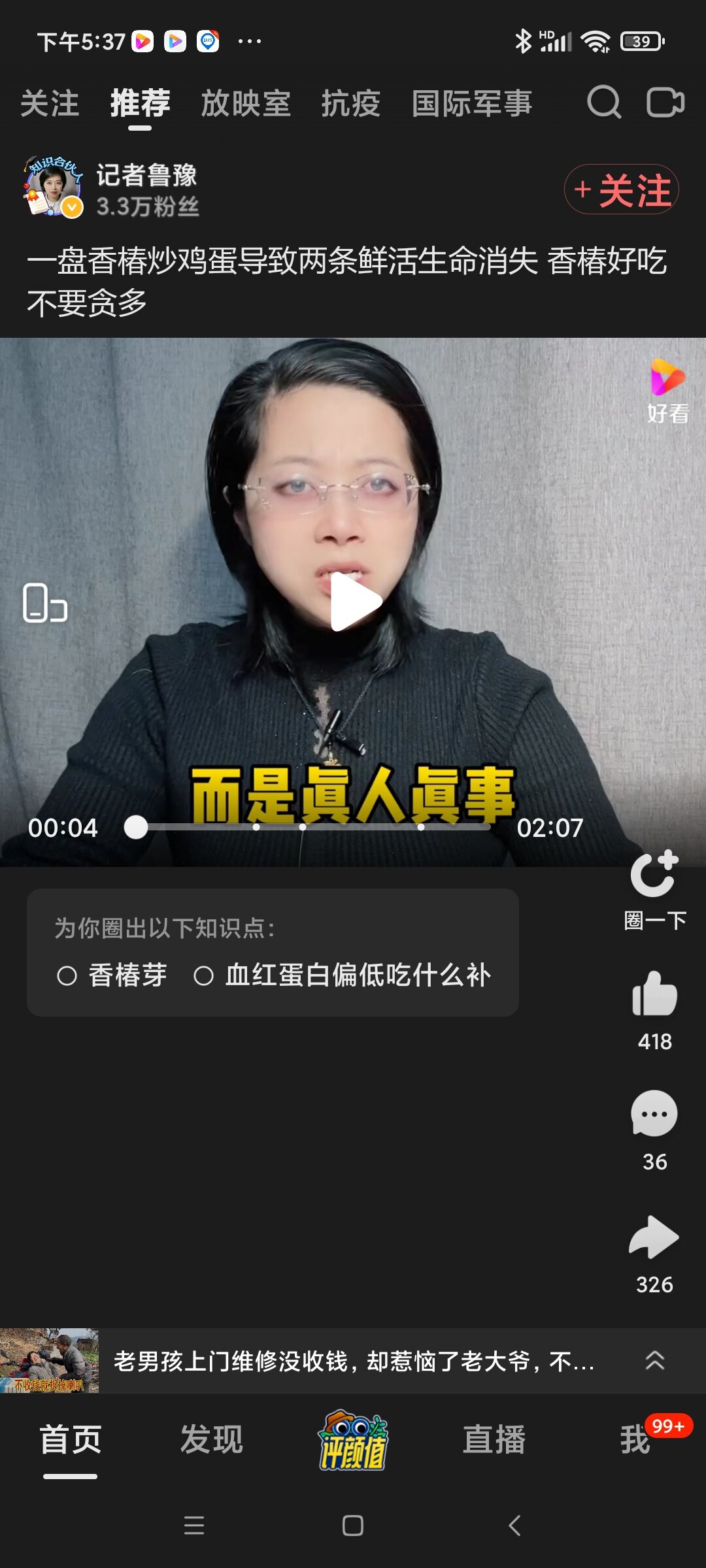706x1568 pixels.
Task: Open the video camera icon in the top bar
Action: [665, 103]
